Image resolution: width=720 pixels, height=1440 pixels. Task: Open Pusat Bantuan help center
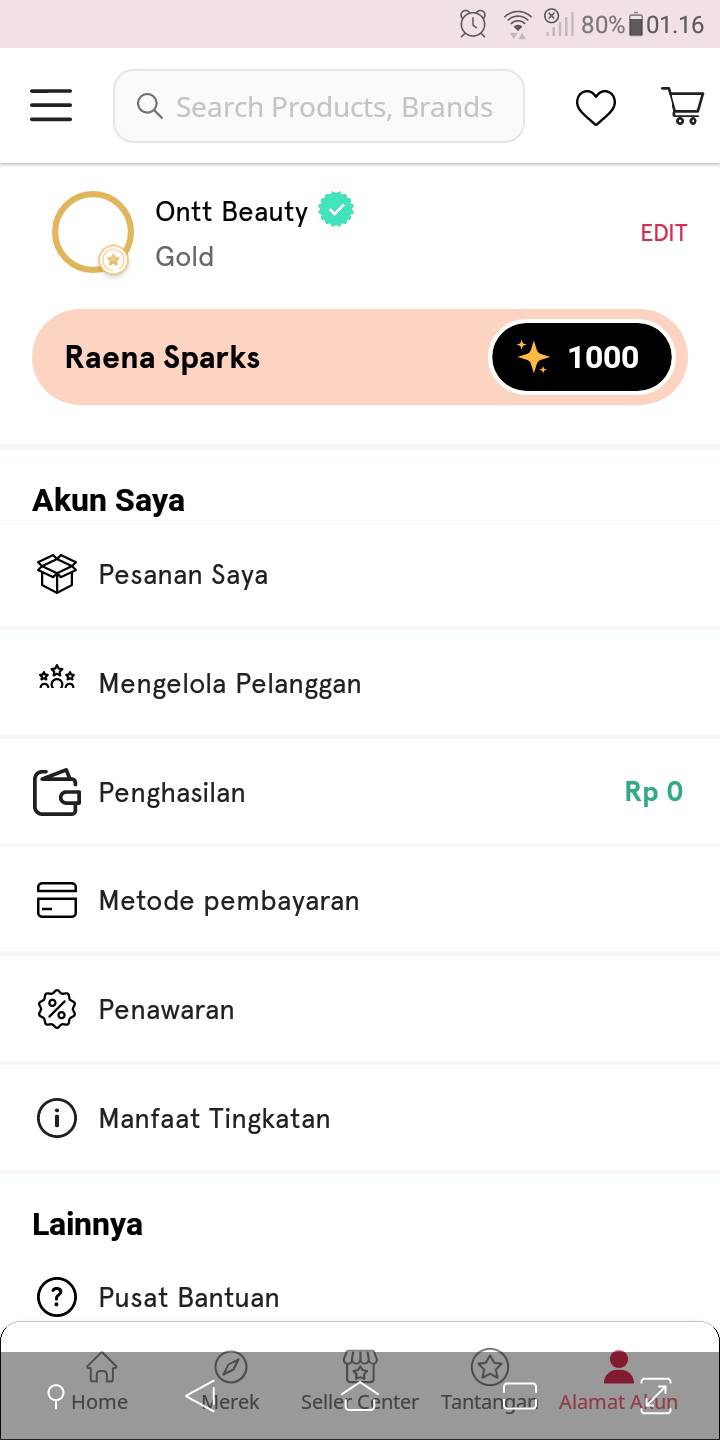click(x=360, y=1298)
